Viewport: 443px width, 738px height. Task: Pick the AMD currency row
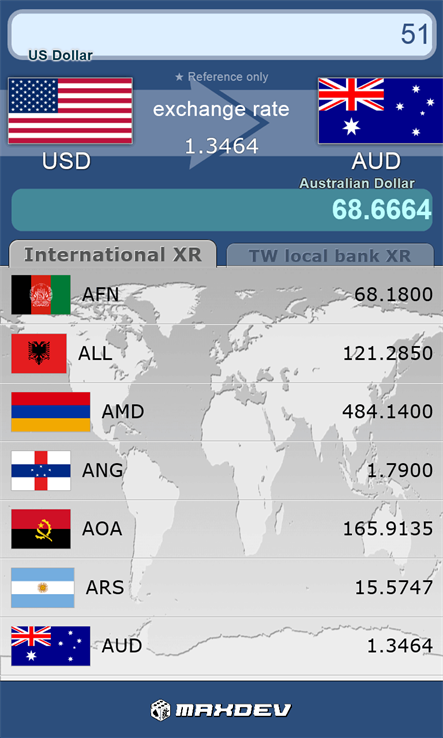coord(221,412)
